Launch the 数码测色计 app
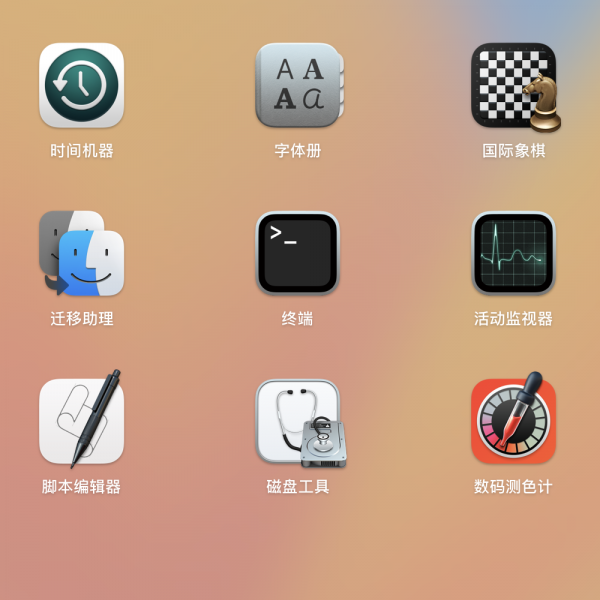 [514, 422]
